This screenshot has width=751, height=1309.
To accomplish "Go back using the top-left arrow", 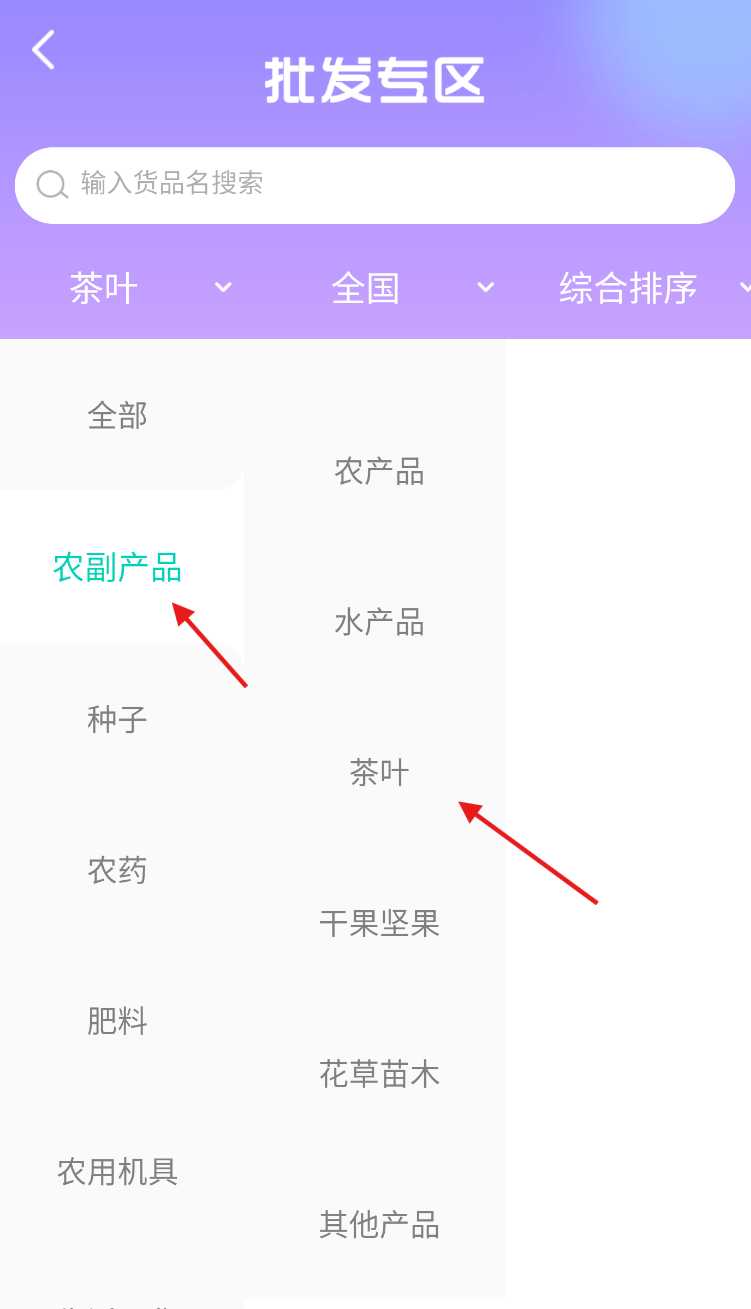I will 43,49.
